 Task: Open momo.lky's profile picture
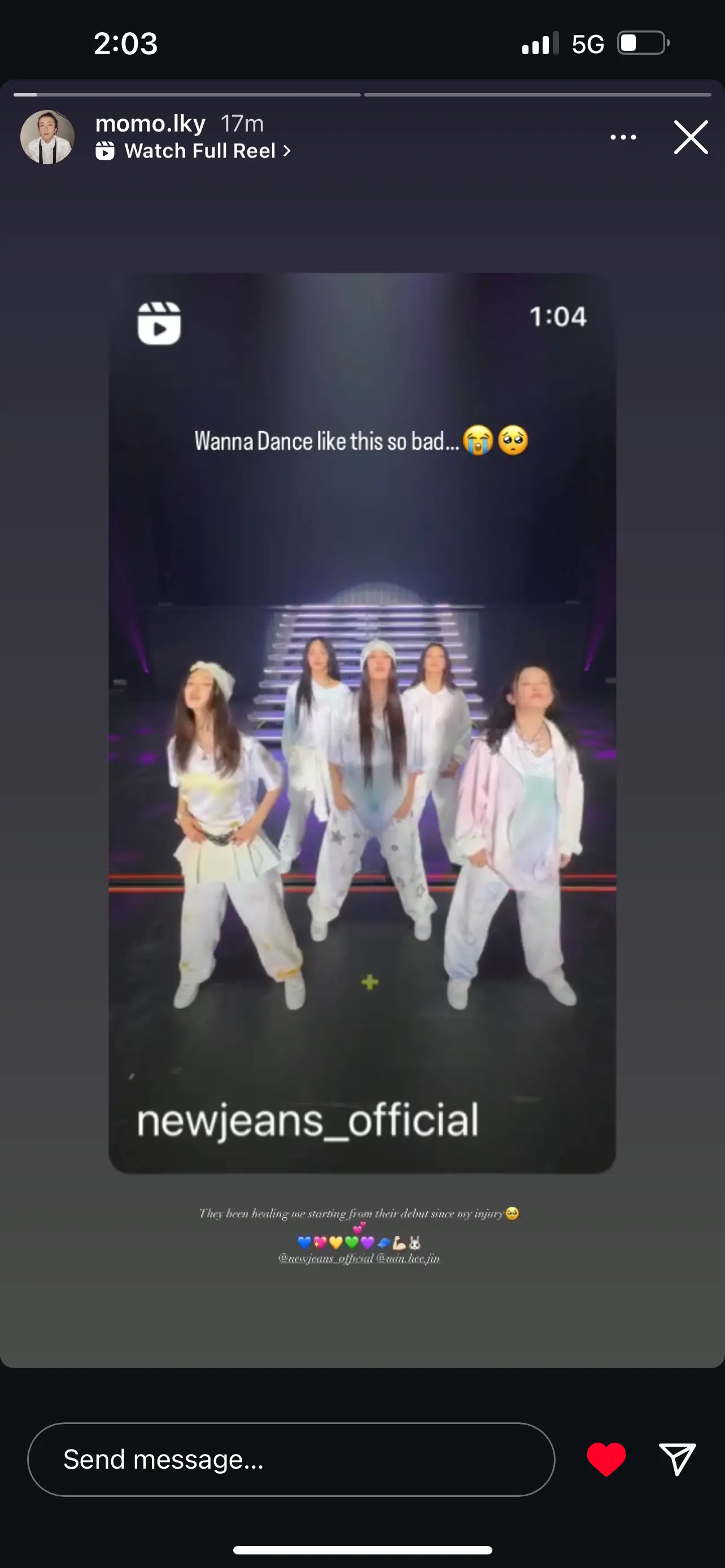[x=47, y=138]
